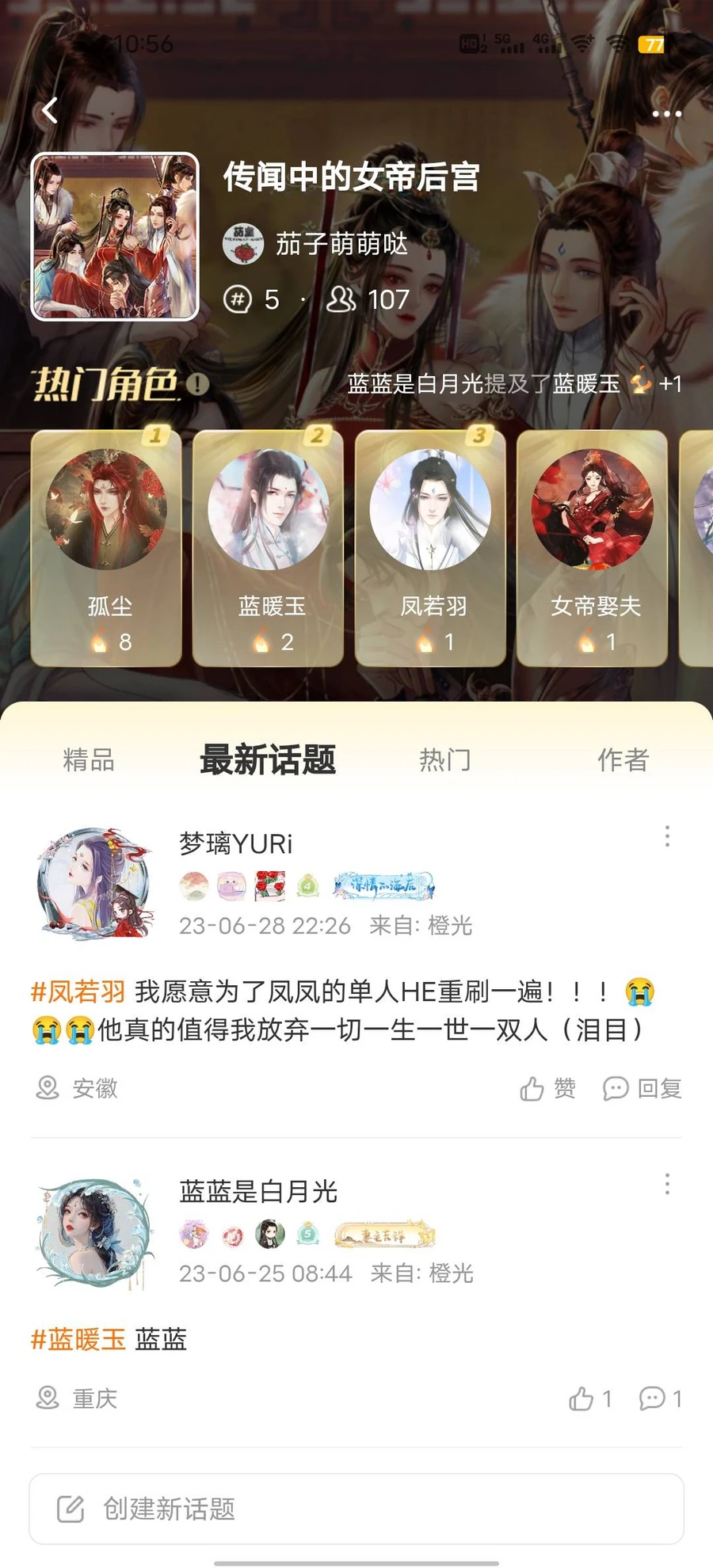This screenshot has width=713, height=1568.
Task: Like 蓝蓝是白月光's post
Action: click(x=590, y=1399)
